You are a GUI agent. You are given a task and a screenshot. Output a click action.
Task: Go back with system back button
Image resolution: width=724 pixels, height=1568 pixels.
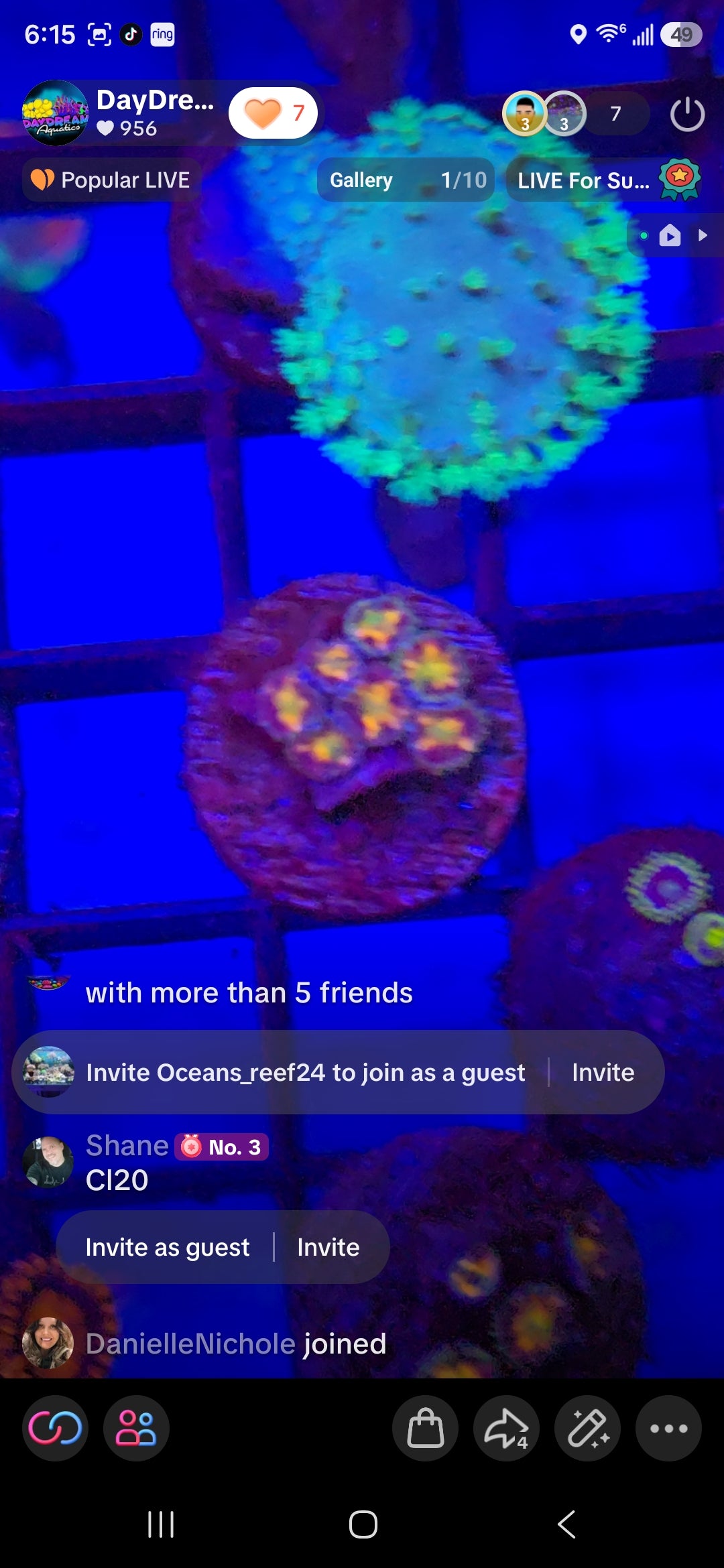[566, 1524]
